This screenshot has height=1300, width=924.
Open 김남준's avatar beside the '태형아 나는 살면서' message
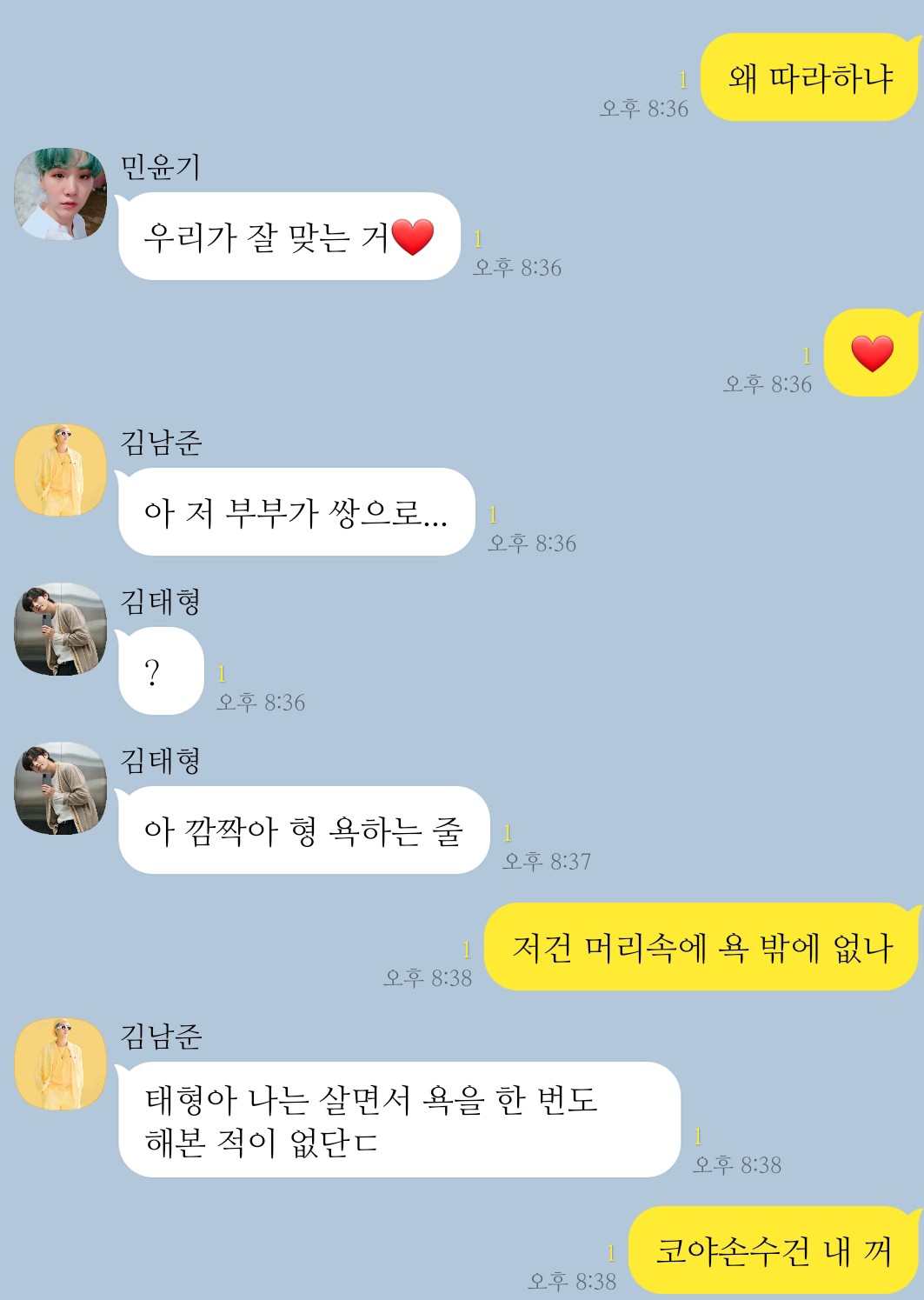[60, 1063]
